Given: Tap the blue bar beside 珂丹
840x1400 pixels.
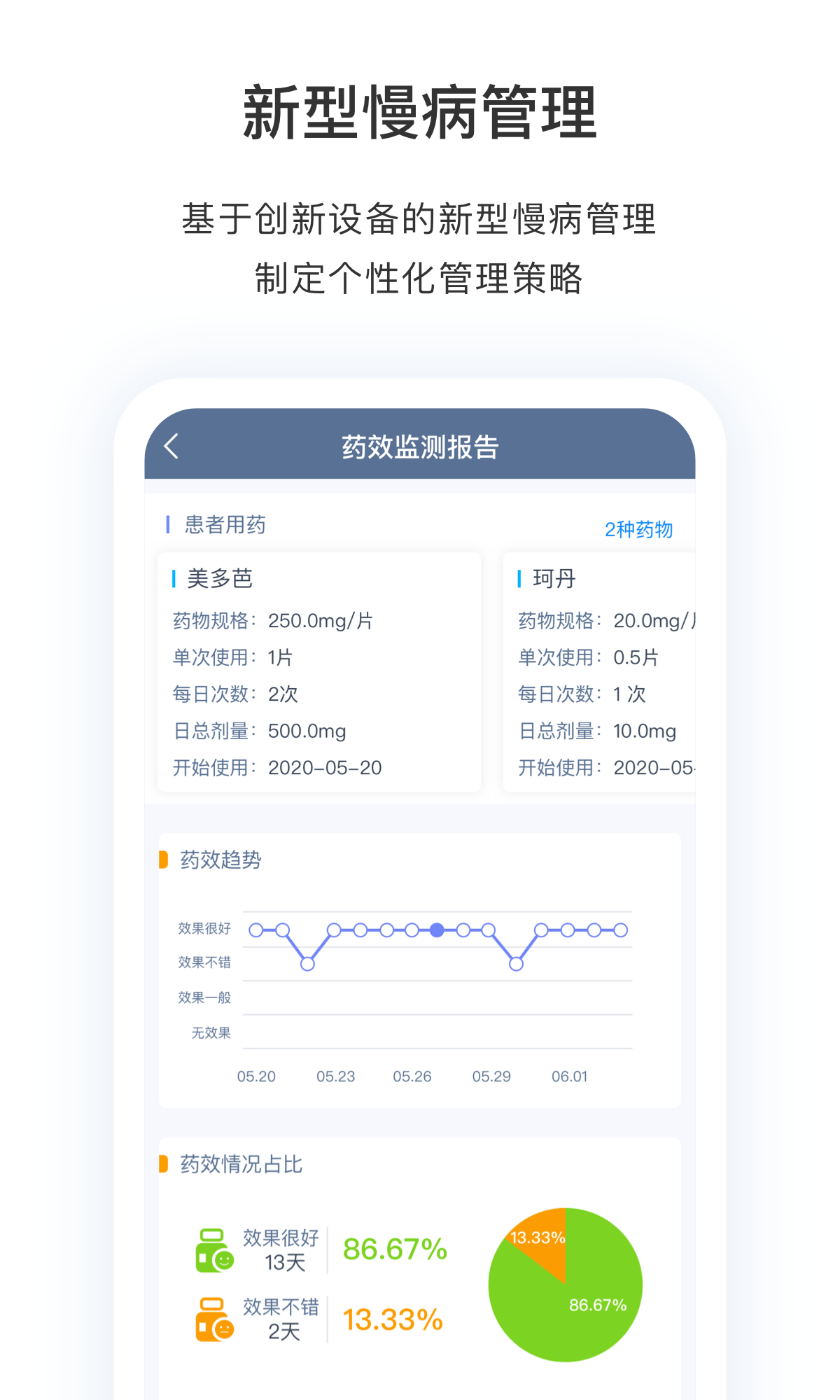Looking at the screenshot, I should point(518,580).
